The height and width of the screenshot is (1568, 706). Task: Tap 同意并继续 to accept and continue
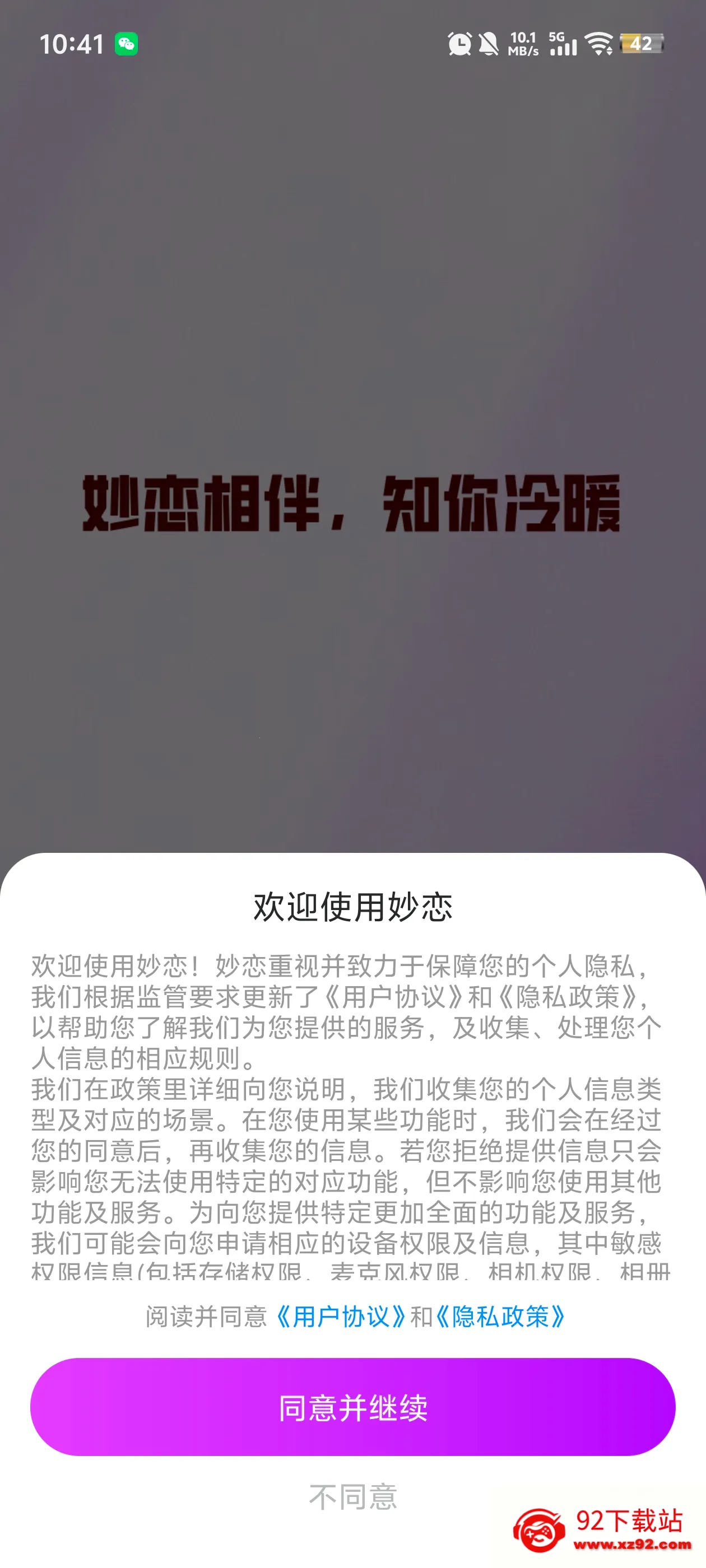(352, 1407)
